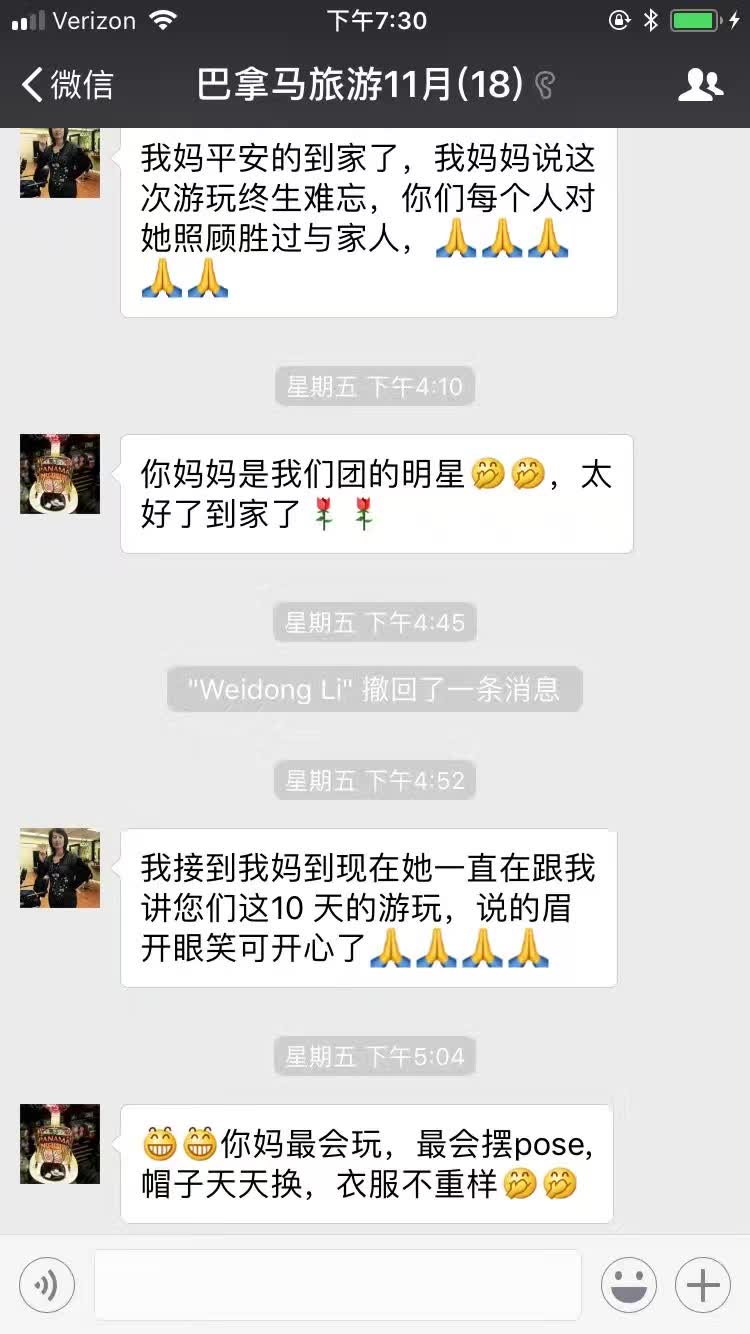
Task: Open group chat info for 巴拿马旅游11月
Action: tap(700, 85)
